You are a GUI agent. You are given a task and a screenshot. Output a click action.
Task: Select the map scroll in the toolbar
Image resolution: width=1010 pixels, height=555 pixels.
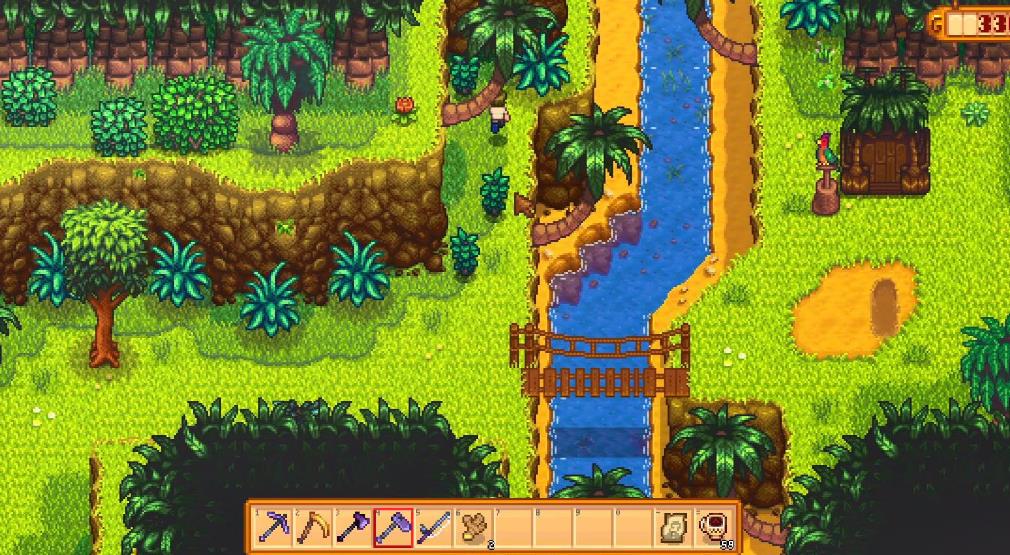click(x=675, y=526)
